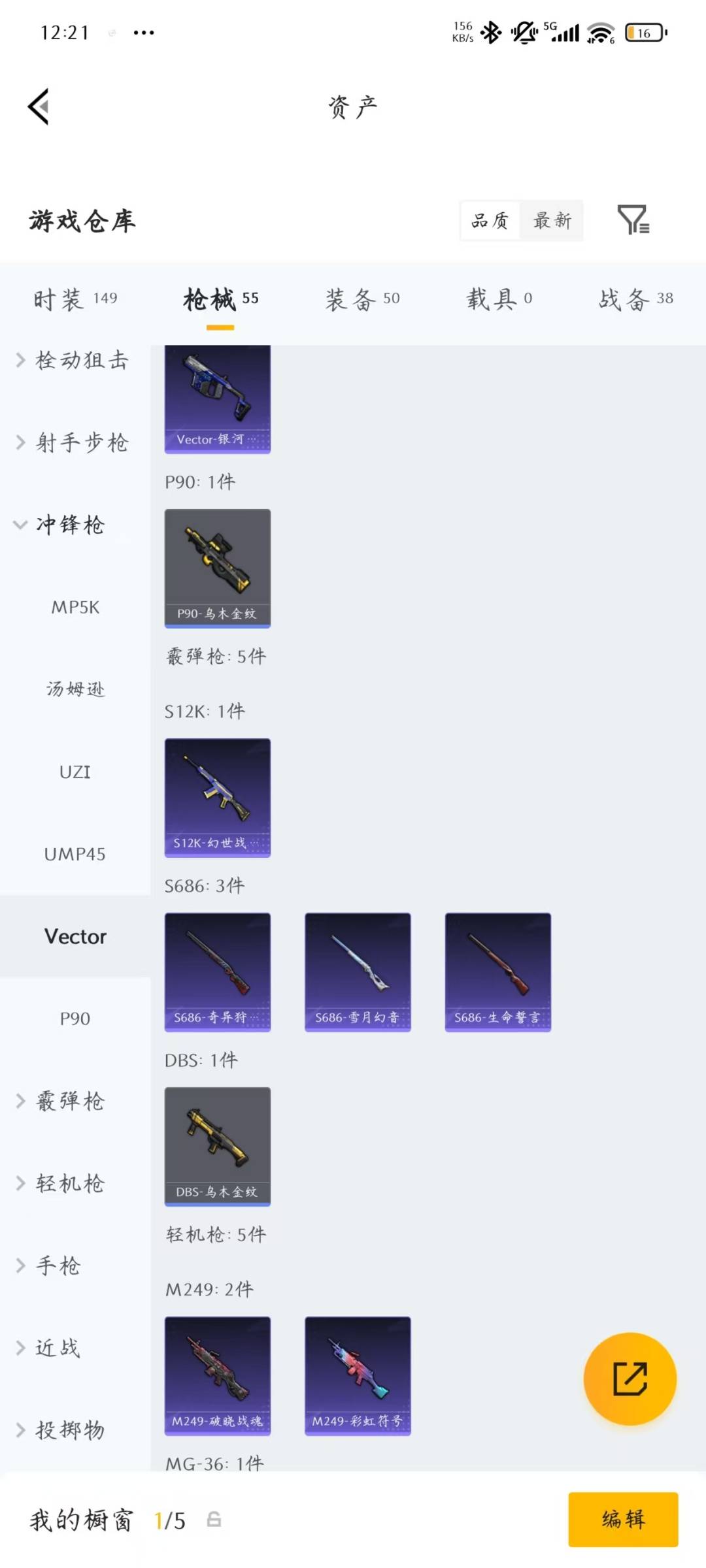Viewport: 706px width, 1568px height.
Task: Select the DBS-乌木金纹 skin
Action: click(218, 1147)
